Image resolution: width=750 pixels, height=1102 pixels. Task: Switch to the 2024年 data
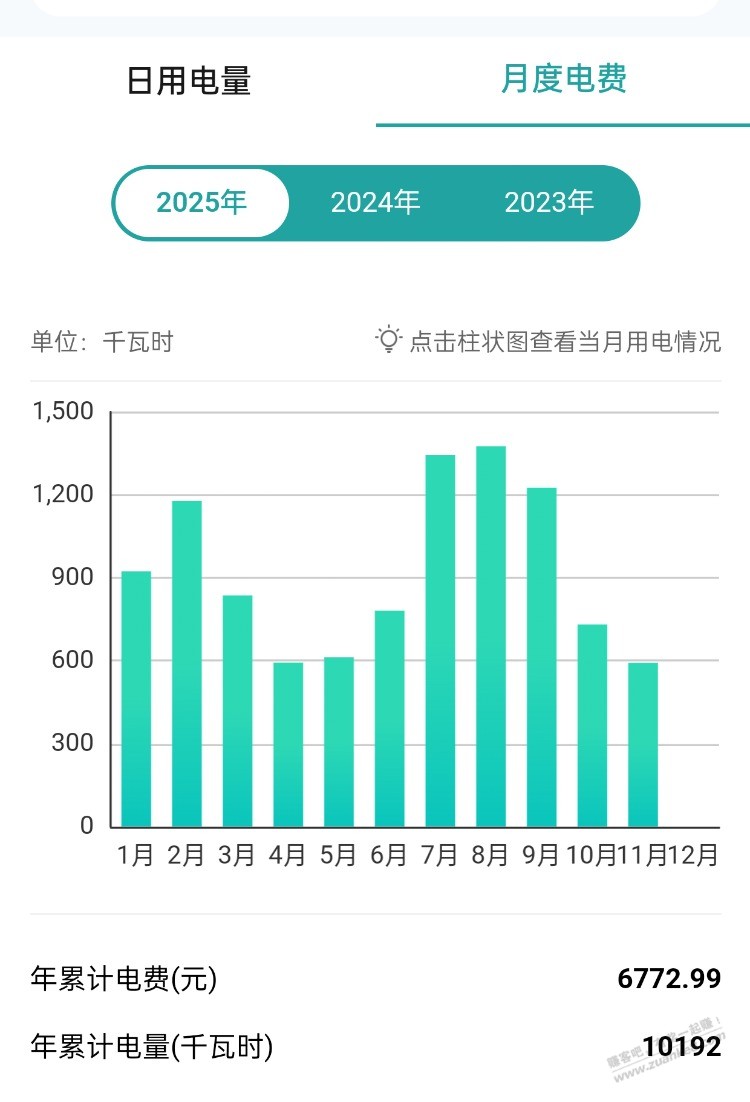[375, 203]
